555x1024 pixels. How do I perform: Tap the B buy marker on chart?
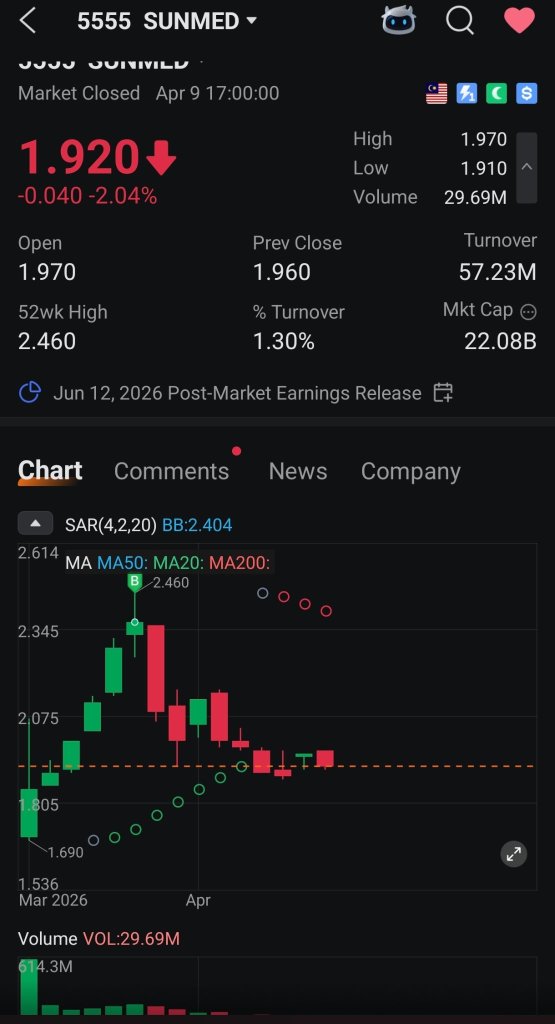[x=135, y=581]
